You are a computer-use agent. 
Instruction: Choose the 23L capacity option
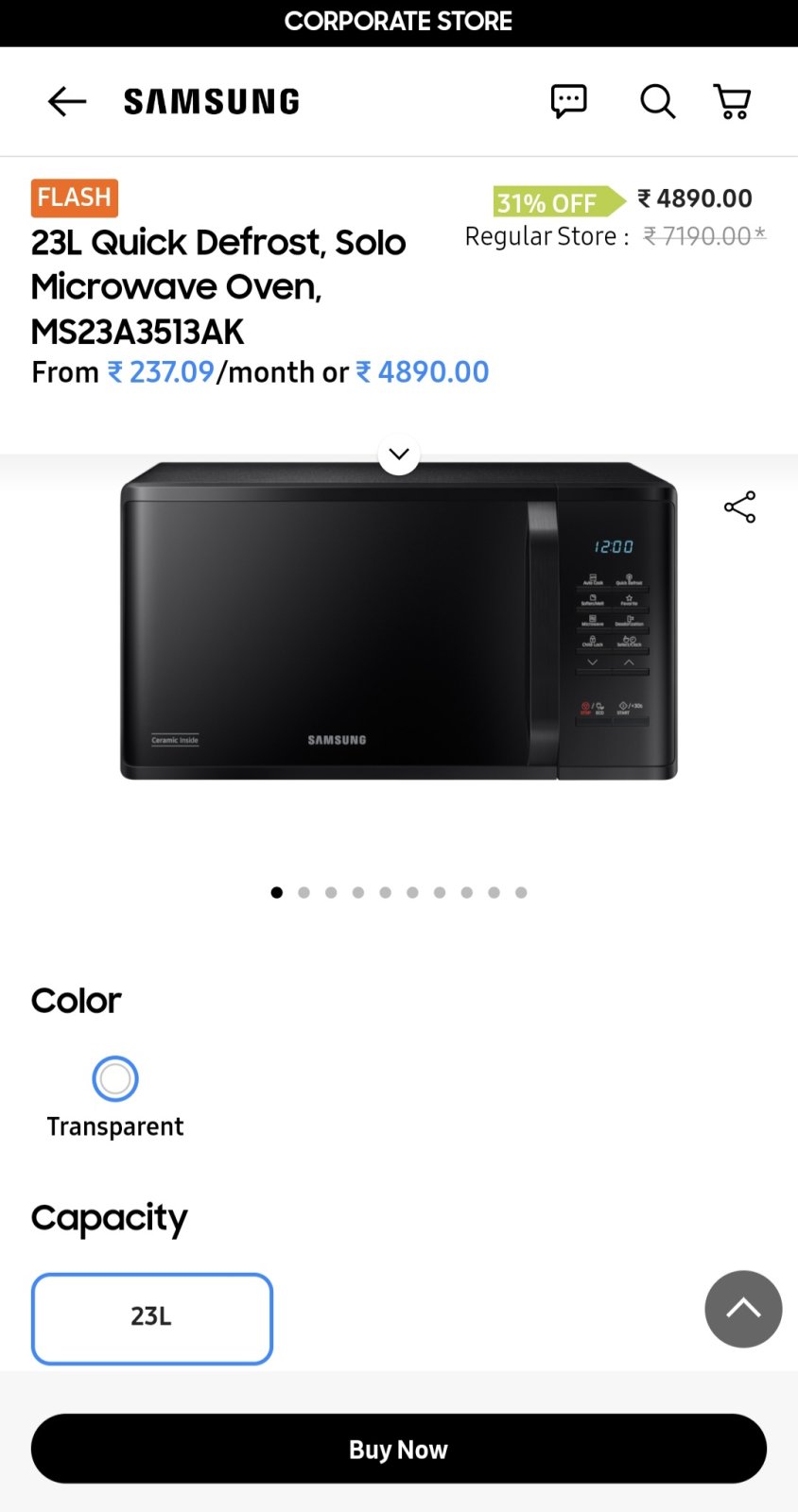point(152,1318)
